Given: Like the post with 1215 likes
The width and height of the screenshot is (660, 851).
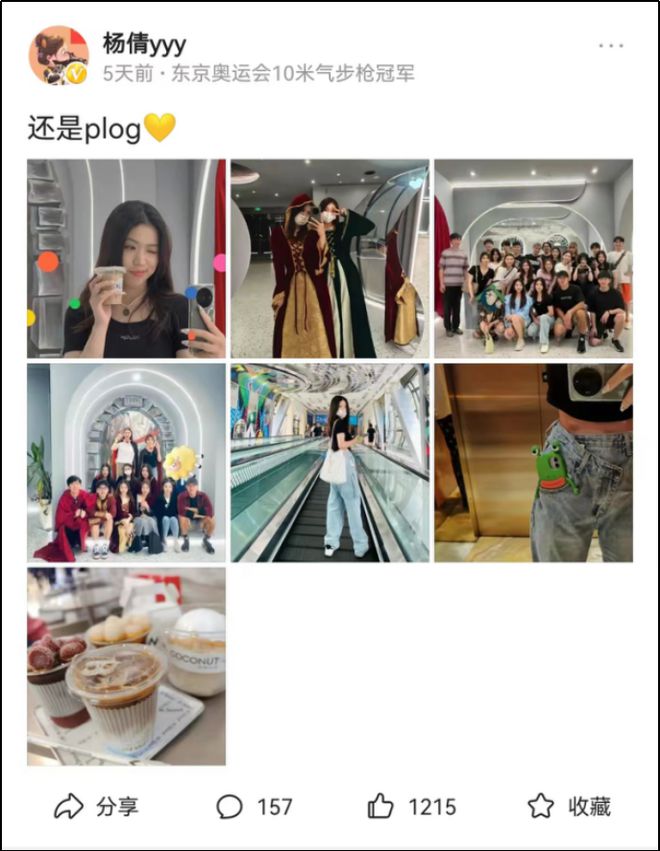Looking at the screenshot, I should coord(411,806).
